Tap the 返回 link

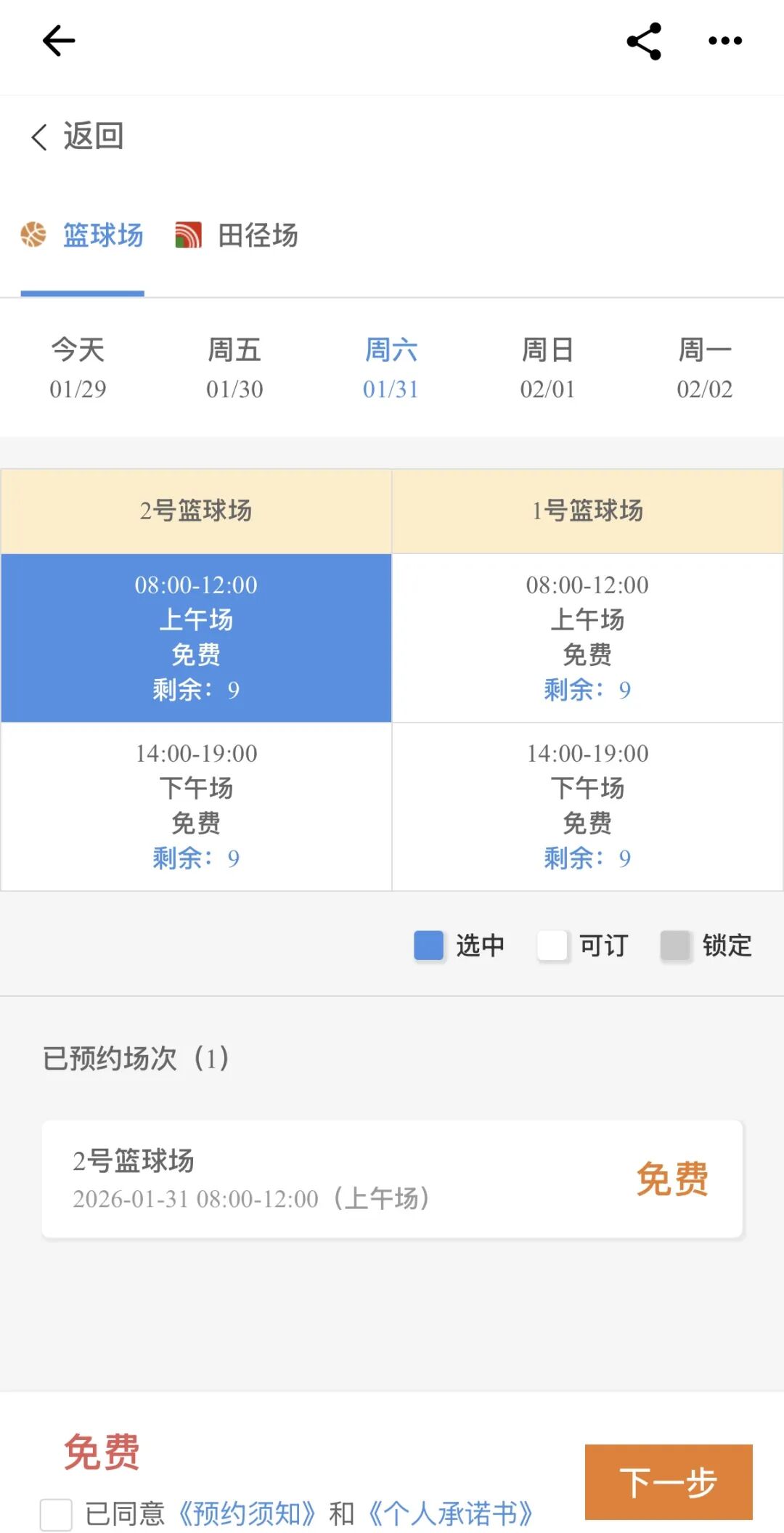click(x=78, y=136)
